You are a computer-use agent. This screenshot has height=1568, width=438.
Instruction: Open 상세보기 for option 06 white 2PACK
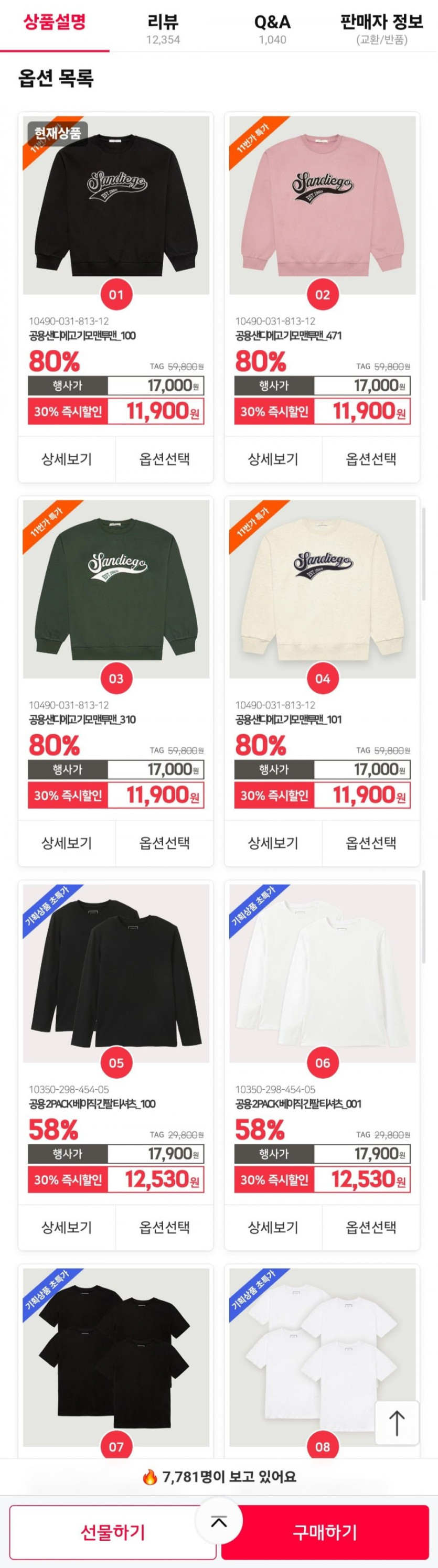coord(273,1227)
